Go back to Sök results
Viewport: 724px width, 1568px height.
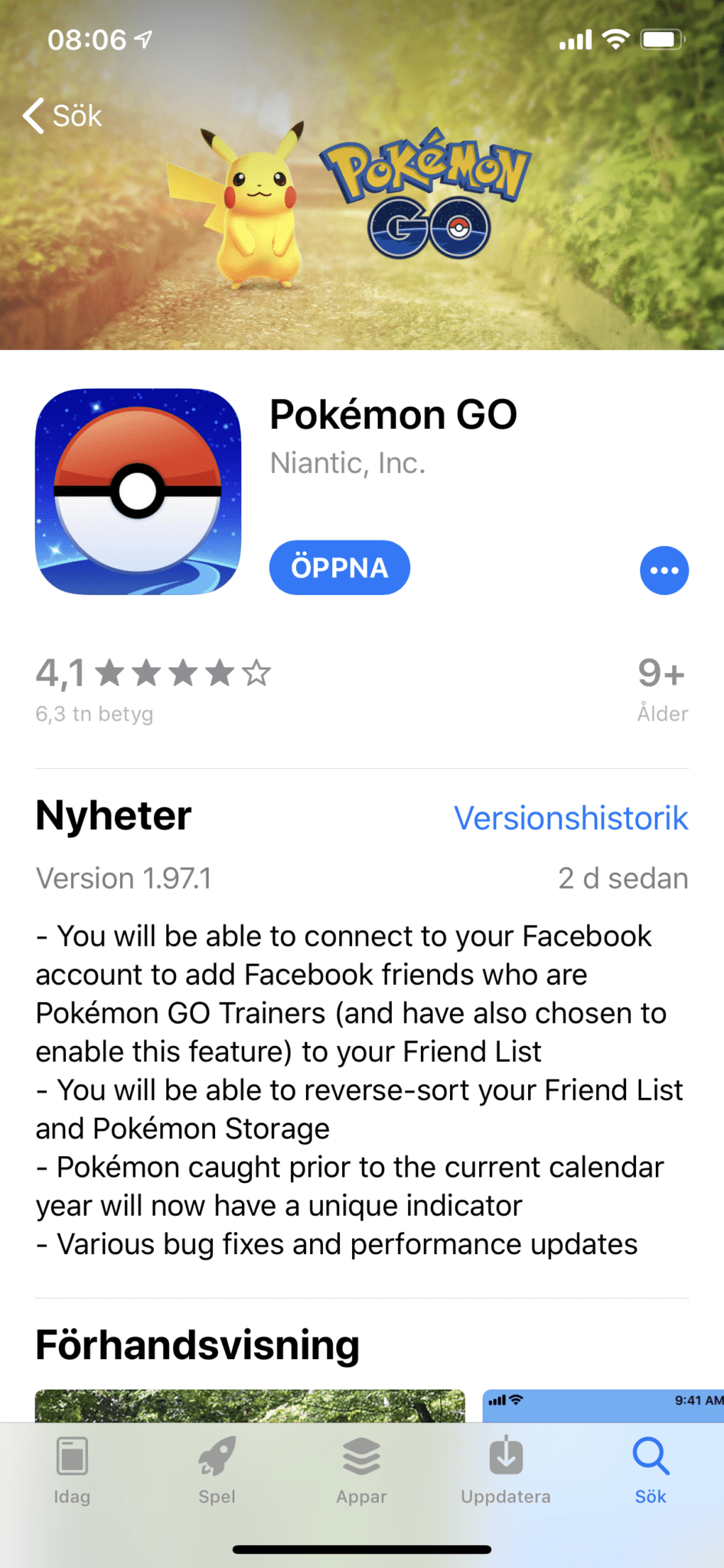click(63, 116)
